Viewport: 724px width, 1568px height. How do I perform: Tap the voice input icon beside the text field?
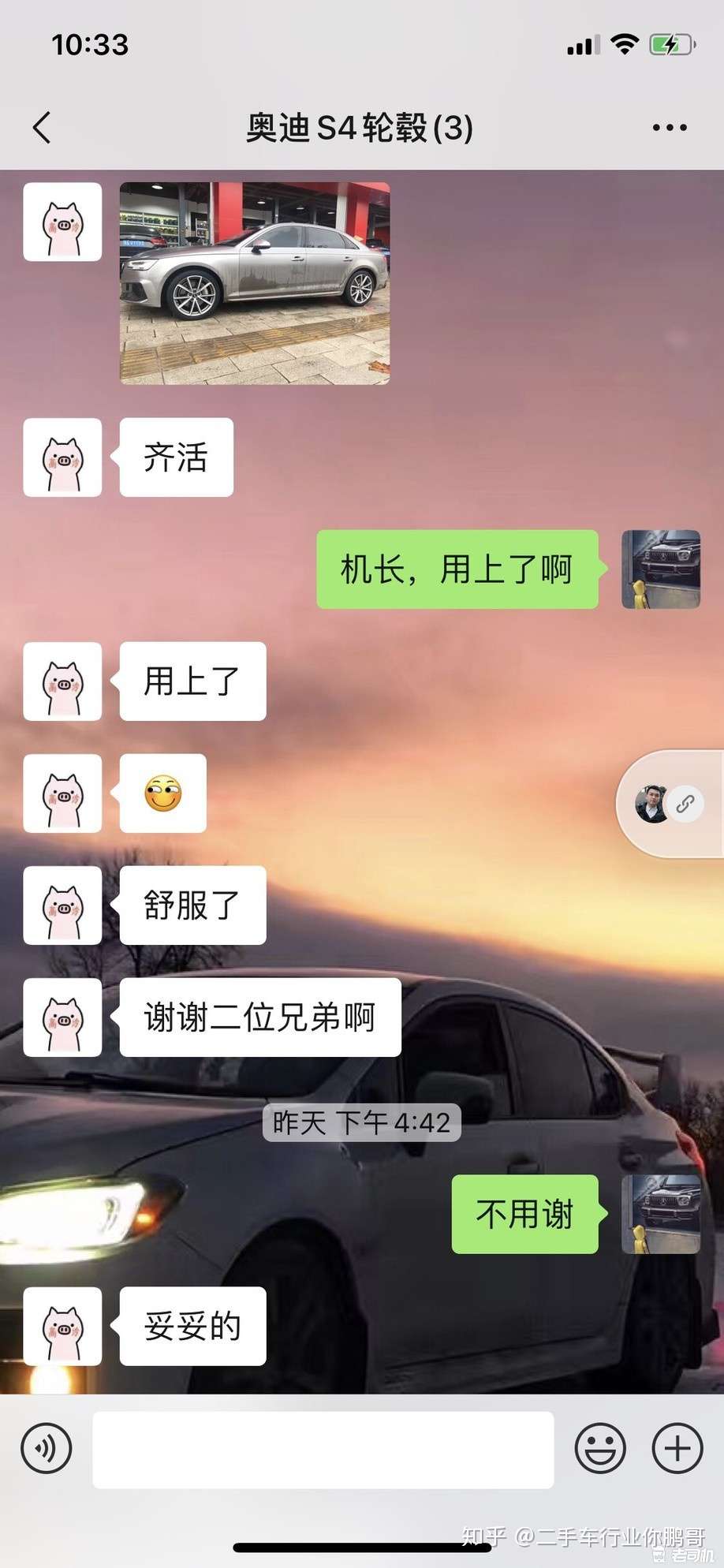click(x=43, y=1448)
